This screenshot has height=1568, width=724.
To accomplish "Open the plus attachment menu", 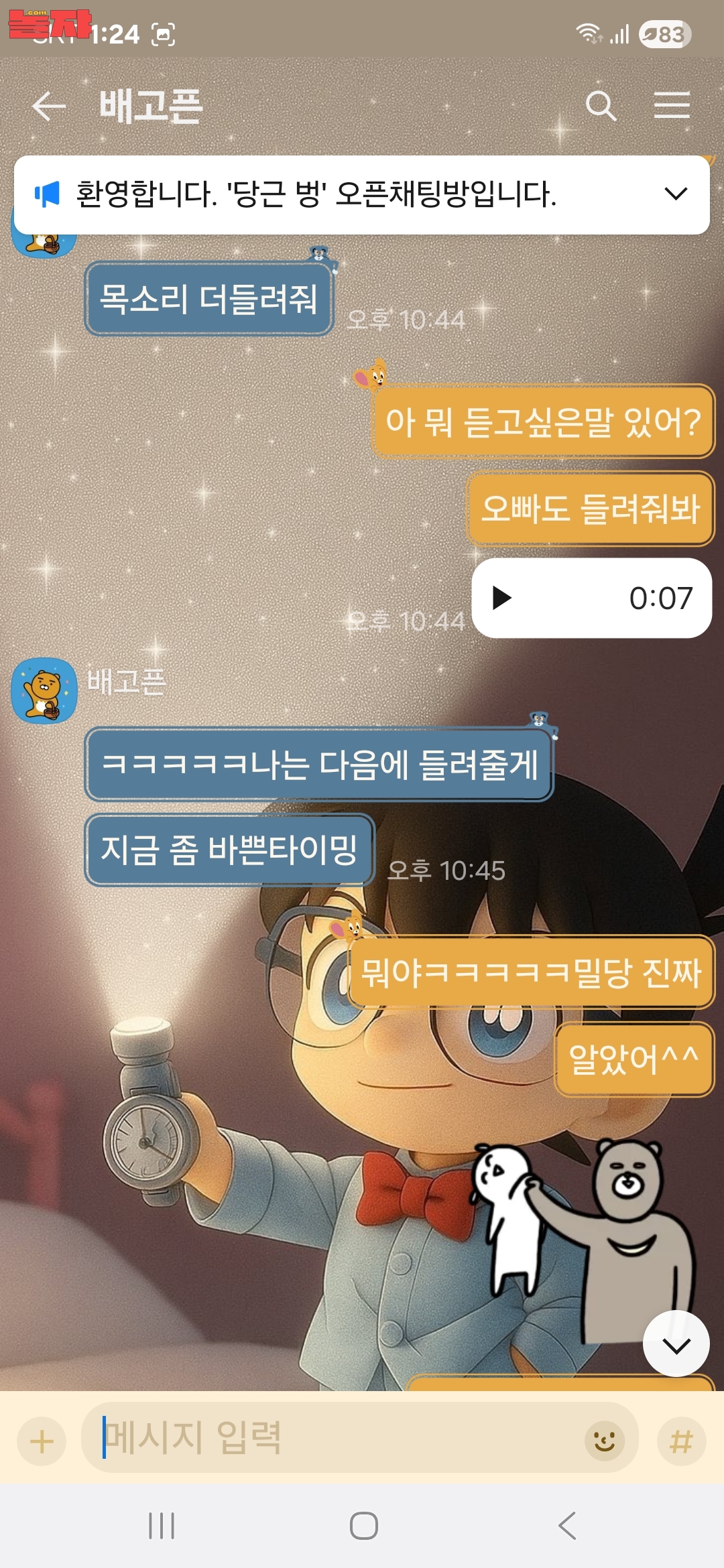I will (42, 1441).
